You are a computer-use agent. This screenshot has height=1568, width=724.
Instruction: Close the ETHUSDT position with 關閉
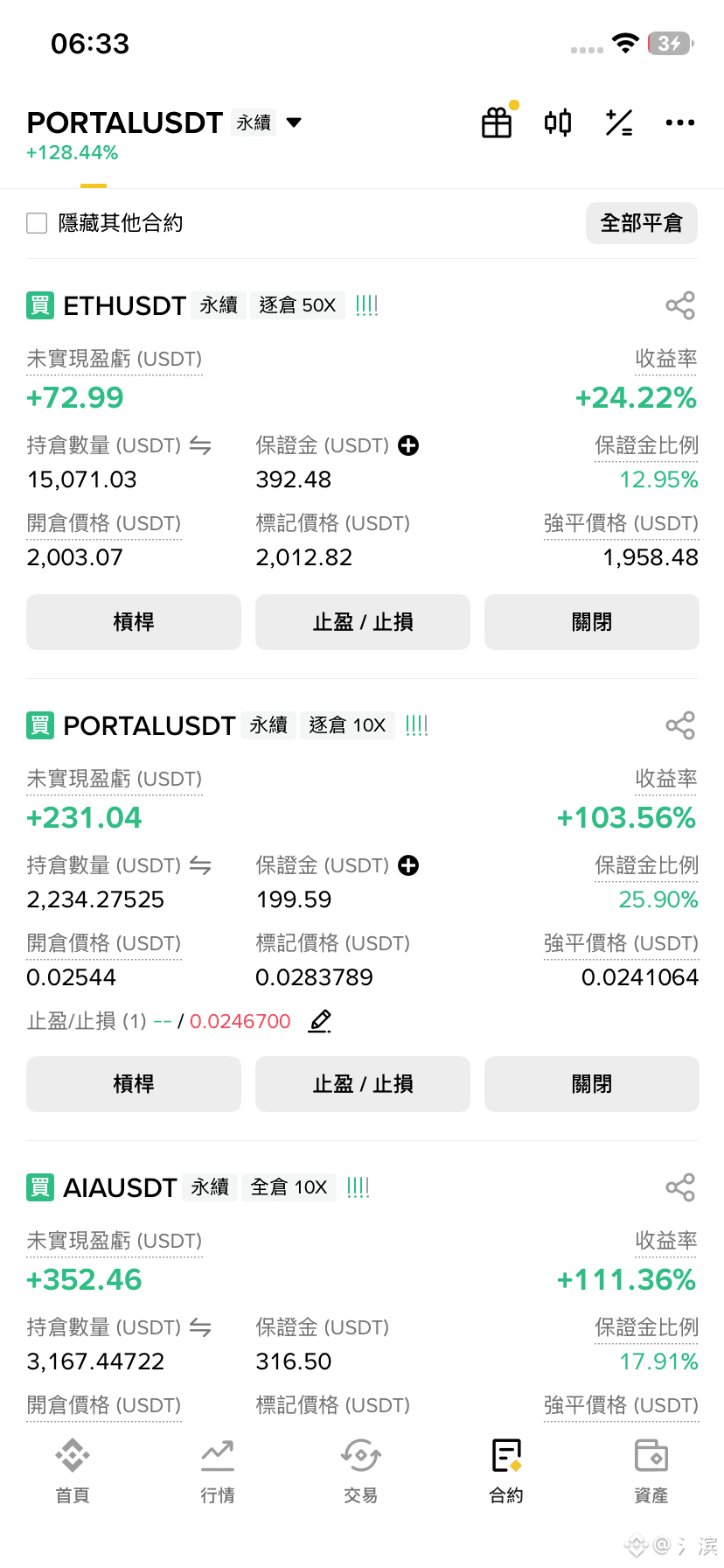592,622
